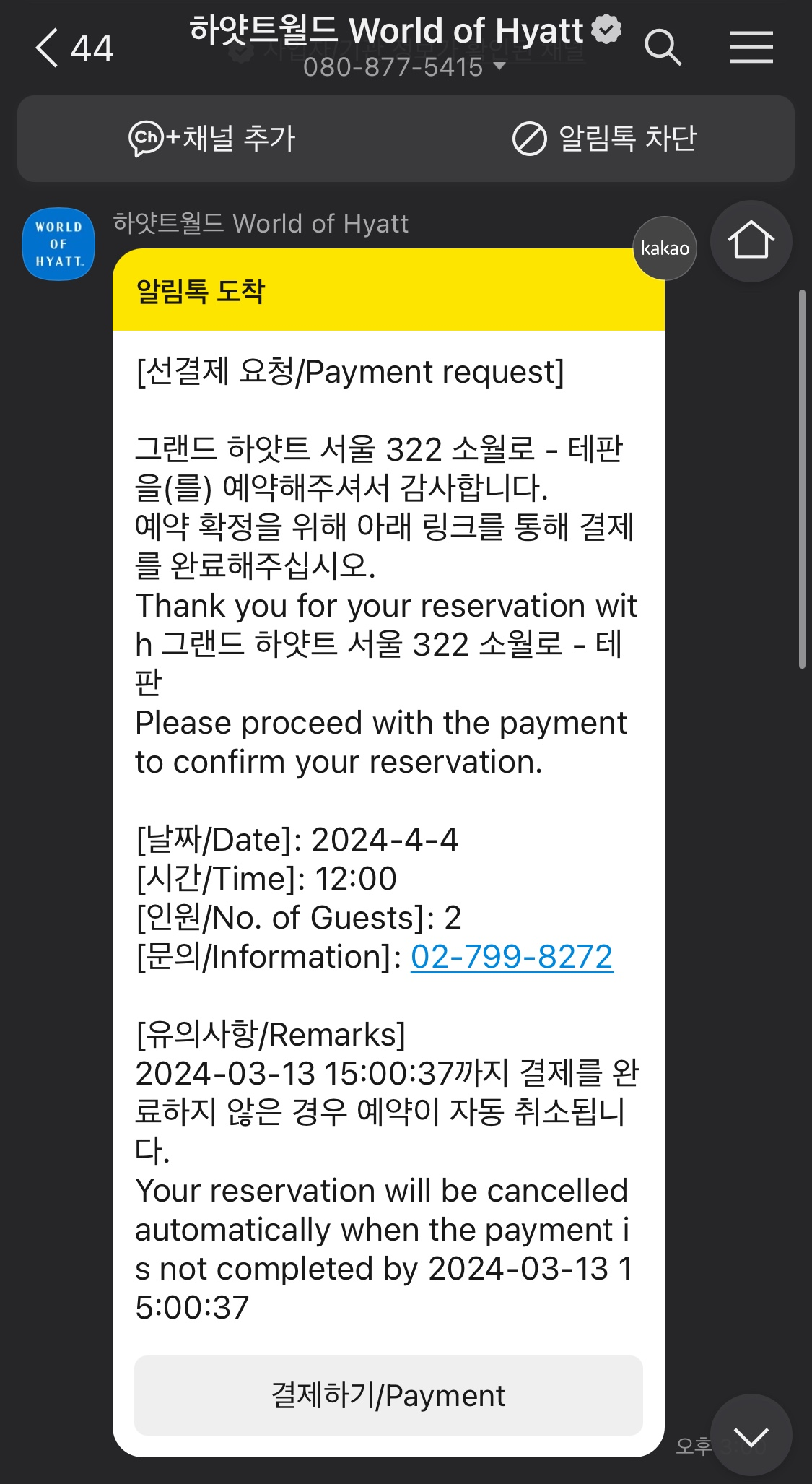Block Alimtalk messages from this sender
Image resolution: width=812 pixels, height=1484 pixels.
[604, 139]
